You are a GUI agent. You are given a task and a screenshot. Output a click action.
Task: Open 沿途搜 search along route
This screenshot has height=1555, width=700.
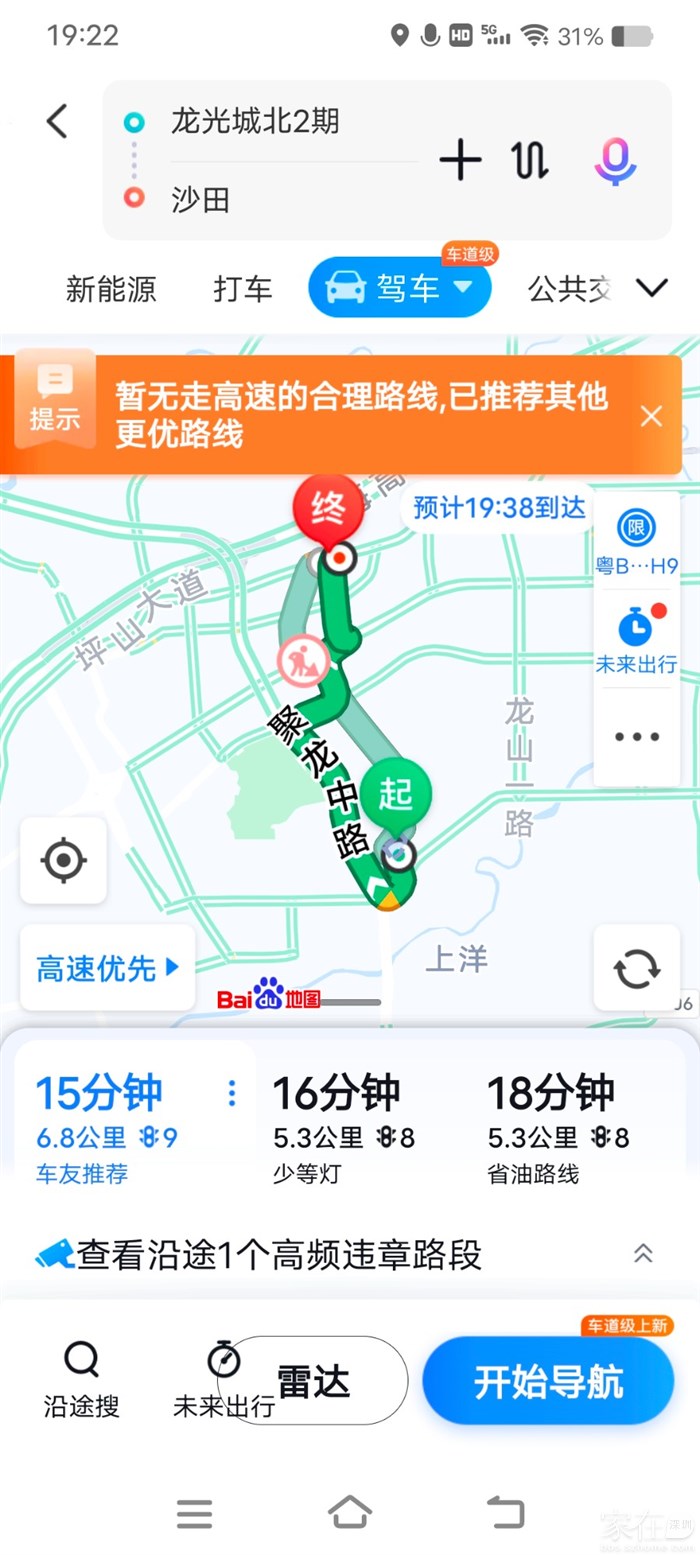(x=81, y=1380)
